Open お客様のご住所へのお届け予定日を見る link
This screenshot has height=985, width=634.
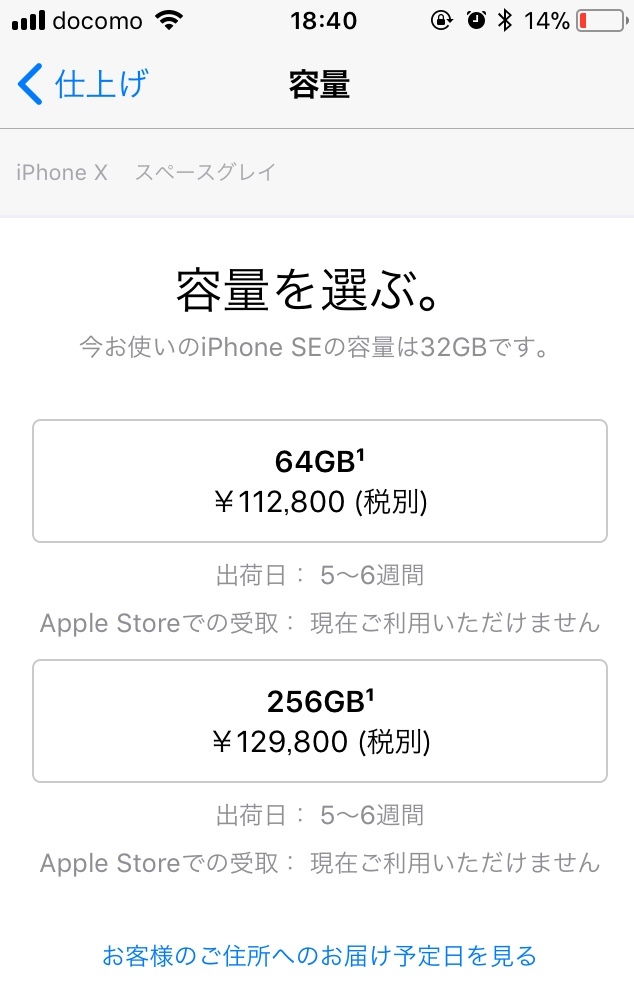coord(320,956)
